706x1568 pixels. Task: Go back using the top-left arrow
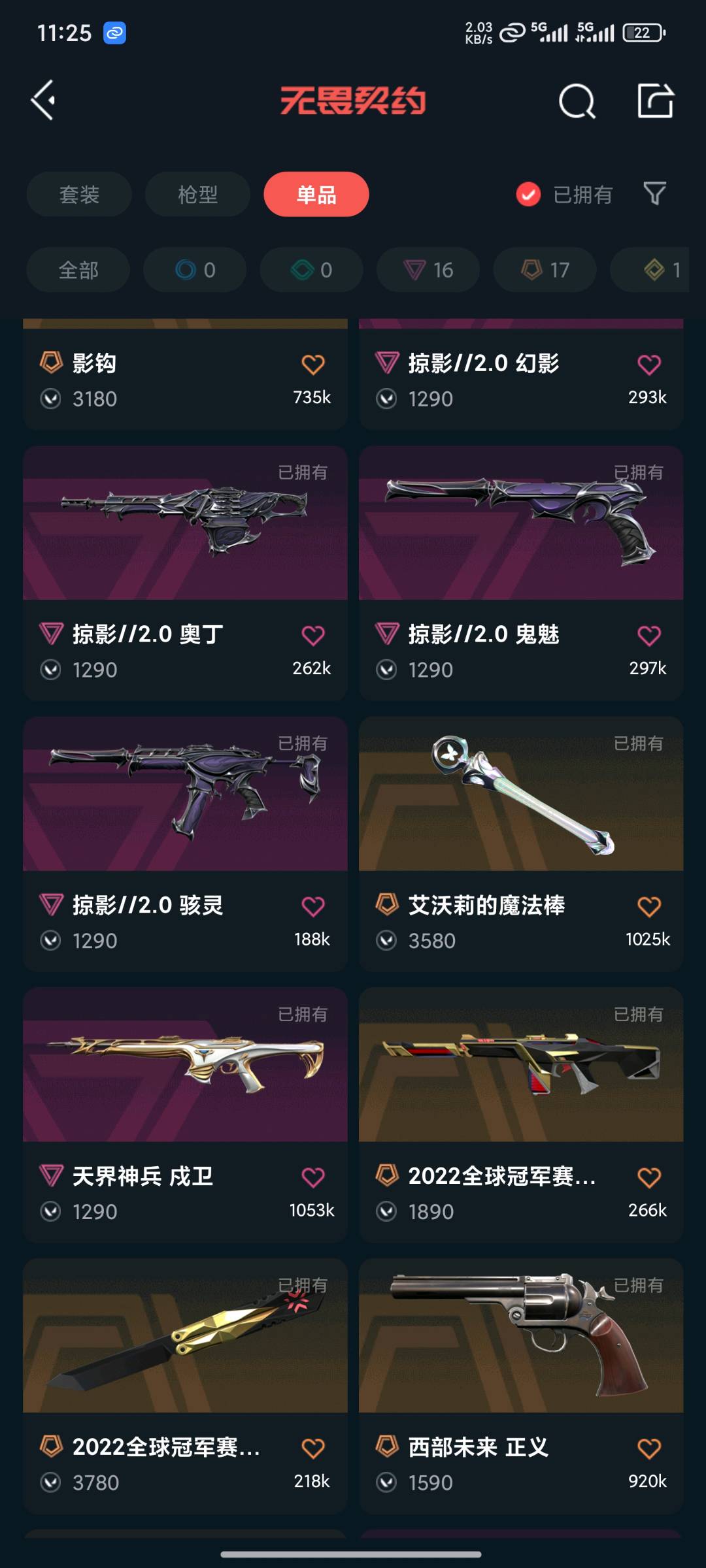click(x=43, y=101)
